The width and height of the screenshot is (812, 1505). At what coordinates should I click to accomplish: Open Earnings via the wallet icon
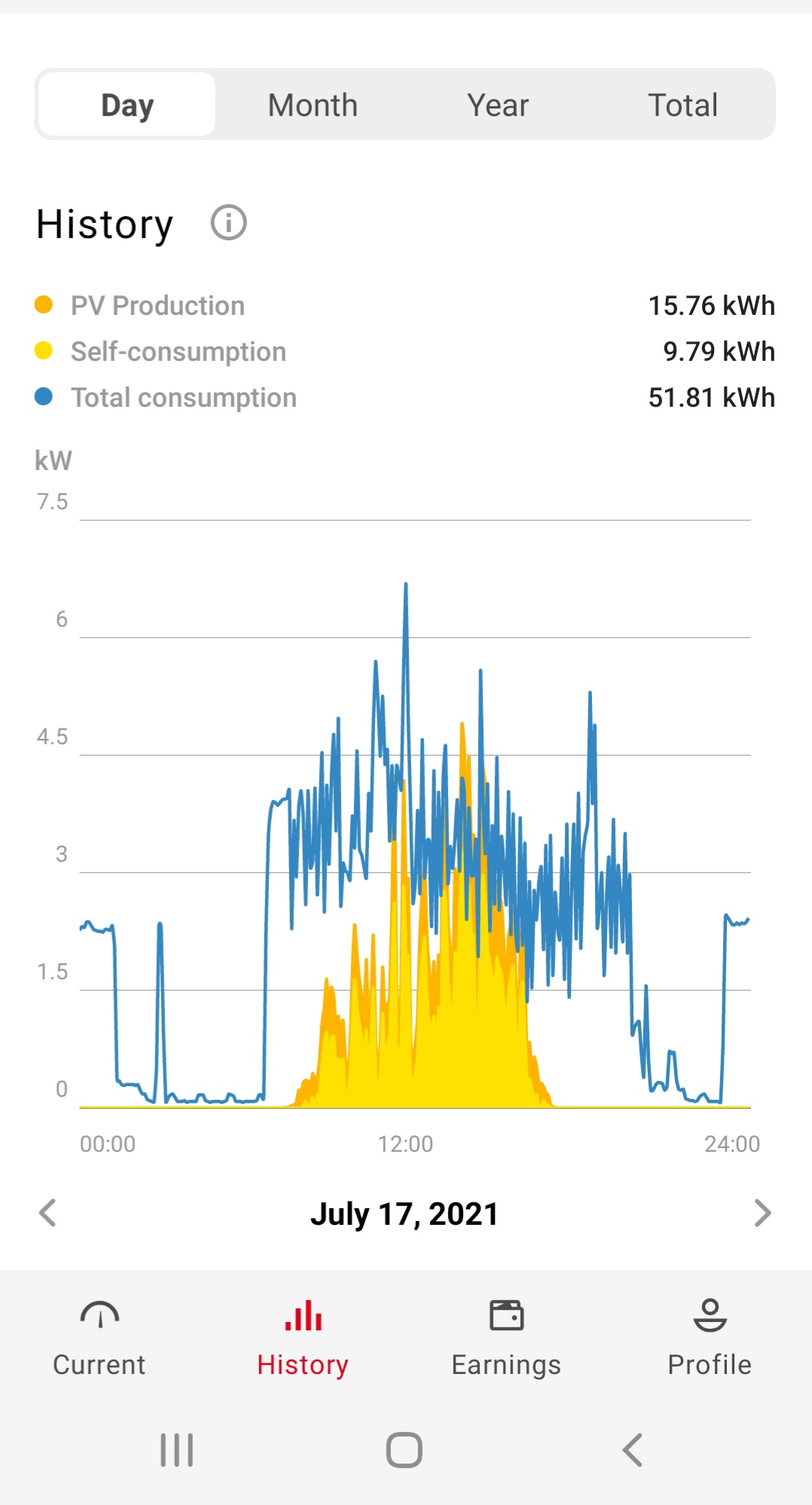[x=506, y=1314]
